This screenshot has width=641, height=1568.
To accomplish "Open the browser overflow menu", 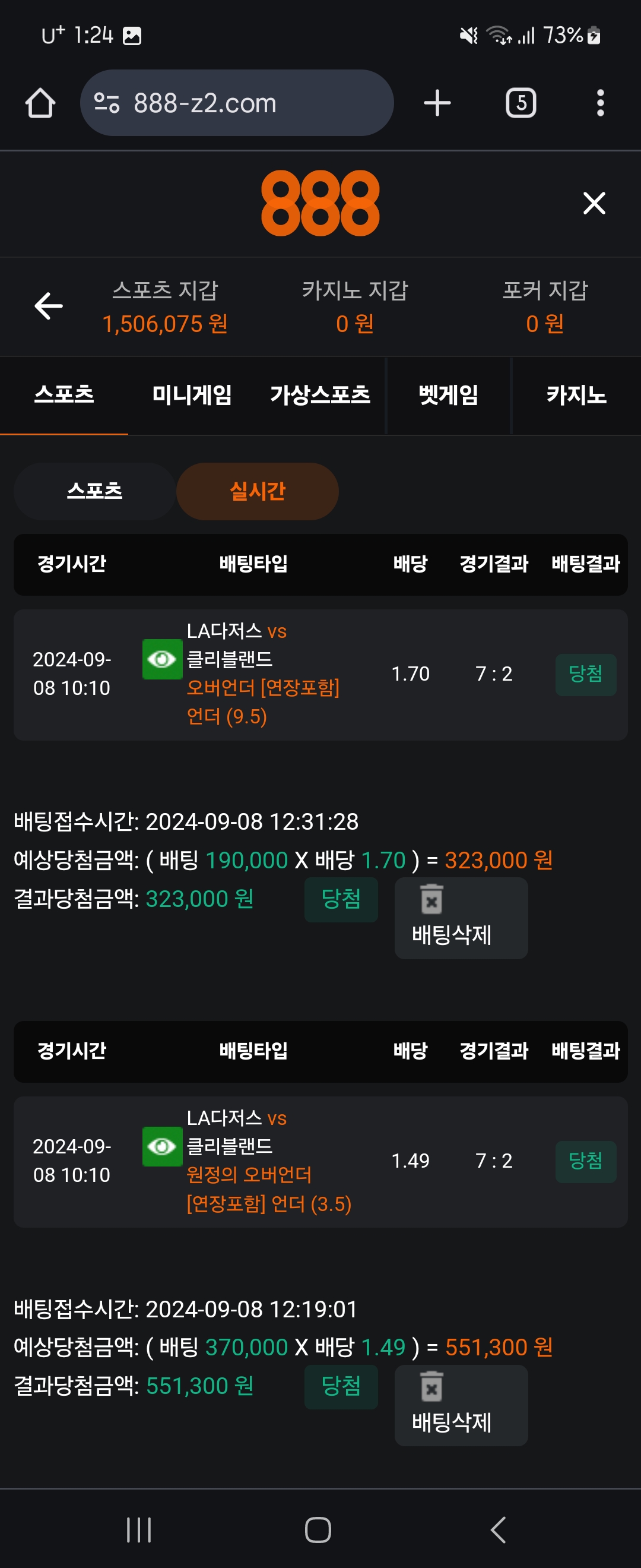I will click(599, 103).
